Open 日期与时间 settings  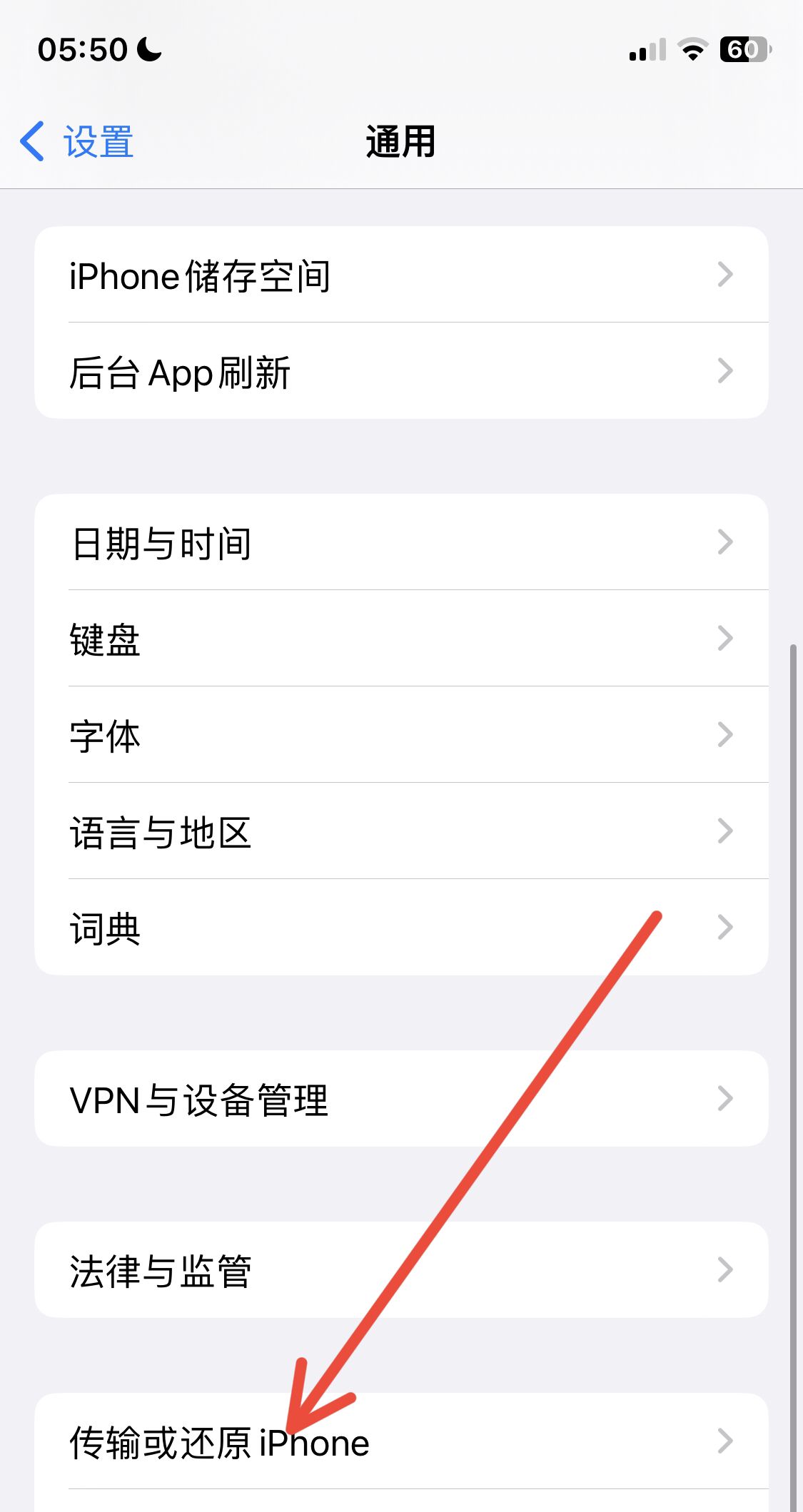[400, 543]
